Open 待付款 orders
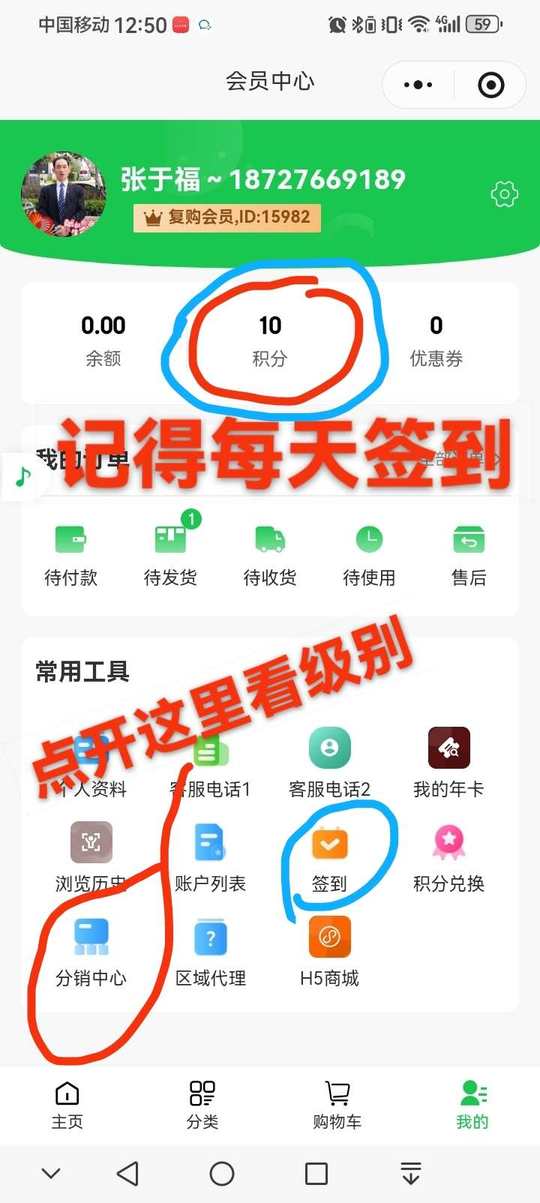 (x=70, y=555)
